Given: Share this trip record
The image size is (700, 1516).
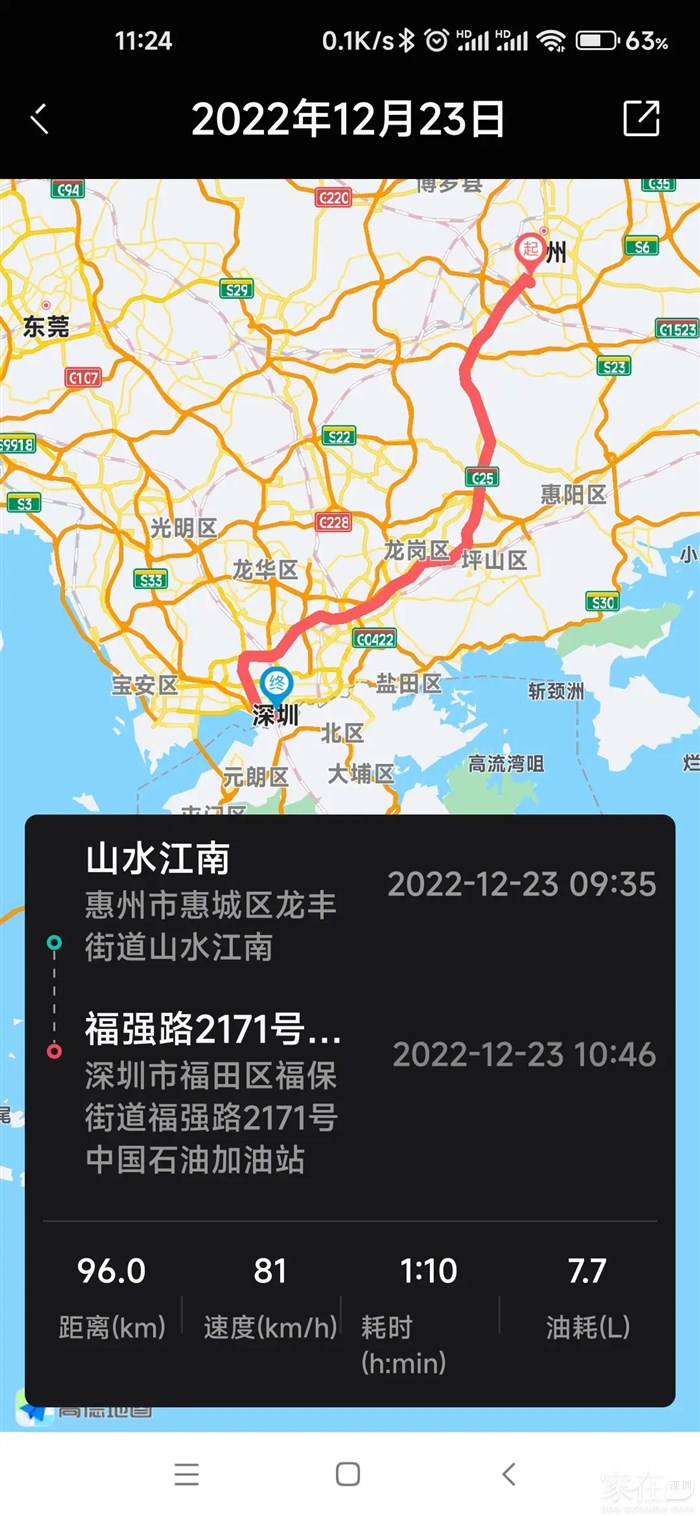Looking at the screenshot, I should pyautogui.click(x=641, y=118).
